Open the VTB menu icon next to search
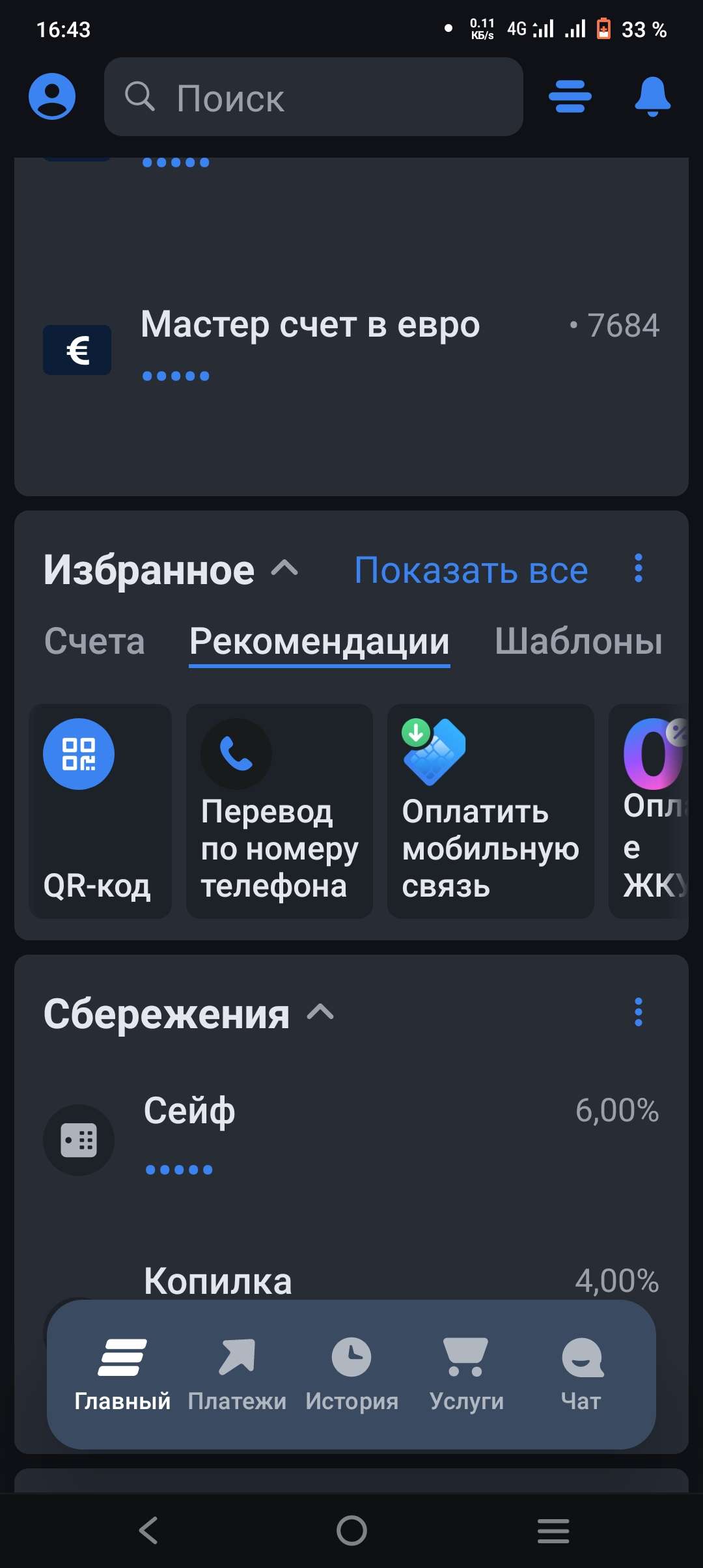703x1568 pixels. (570, 96)
